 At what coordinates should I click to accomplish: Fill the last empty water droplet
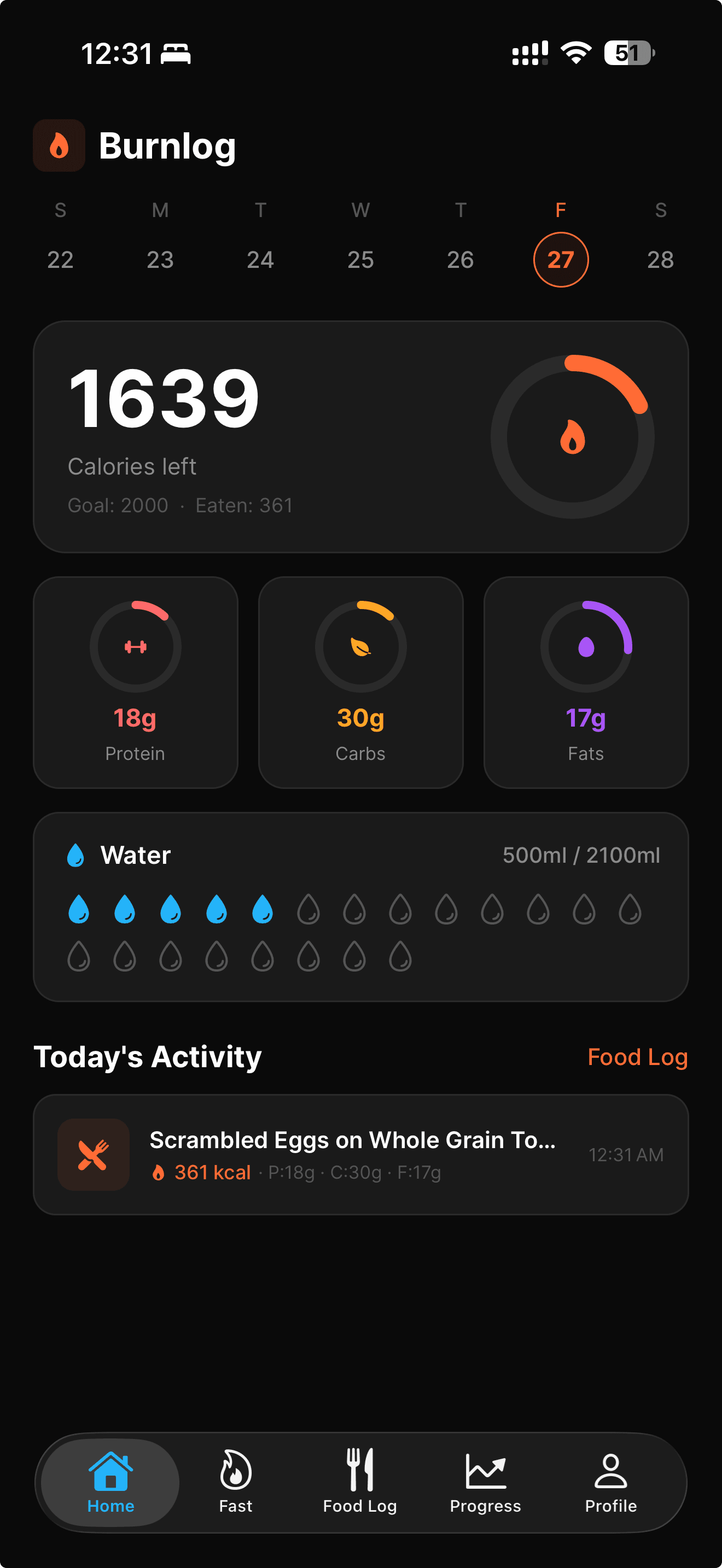(x=400, y=956)
